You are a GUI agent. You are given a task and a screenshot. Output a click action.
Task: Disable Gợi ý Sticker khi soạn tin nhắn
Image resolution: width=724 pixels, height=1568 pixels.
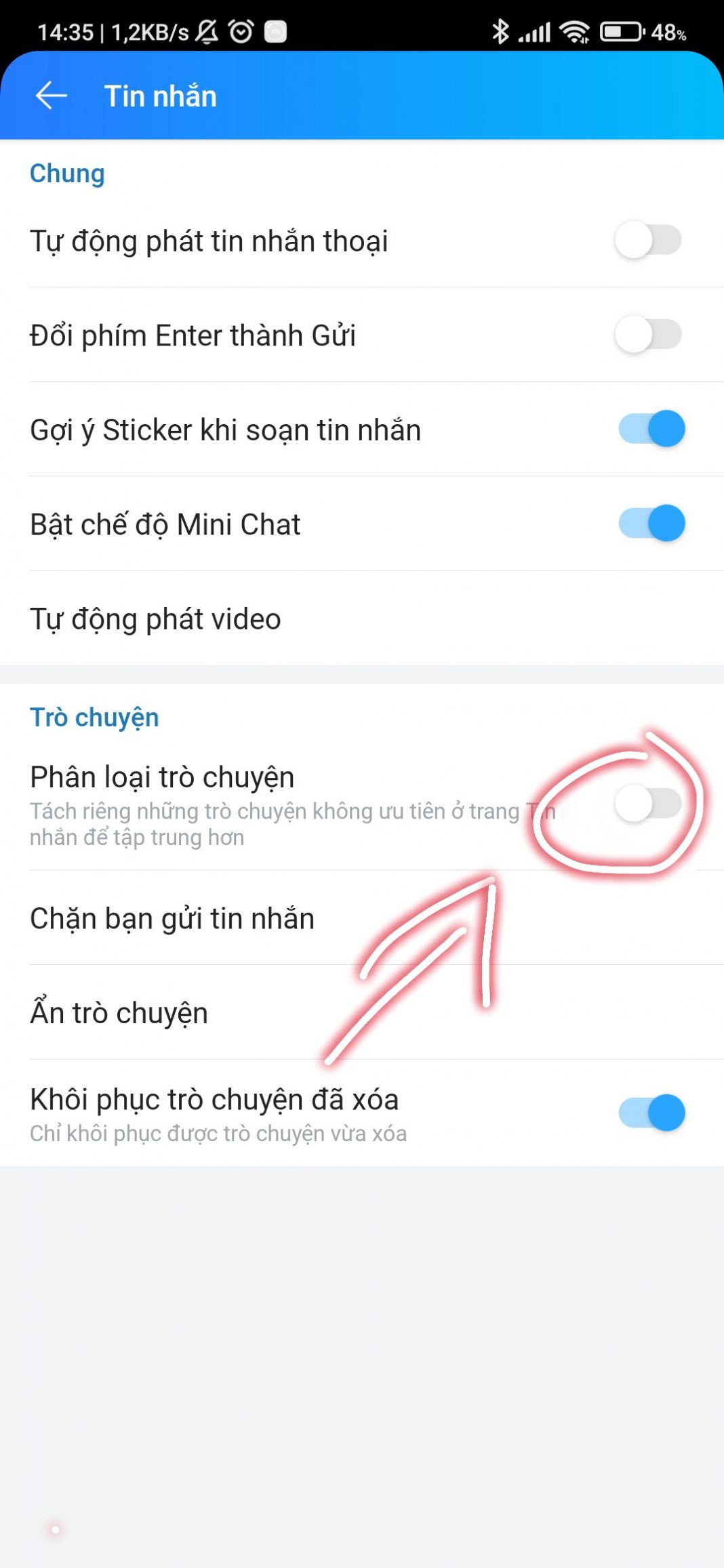651,429
